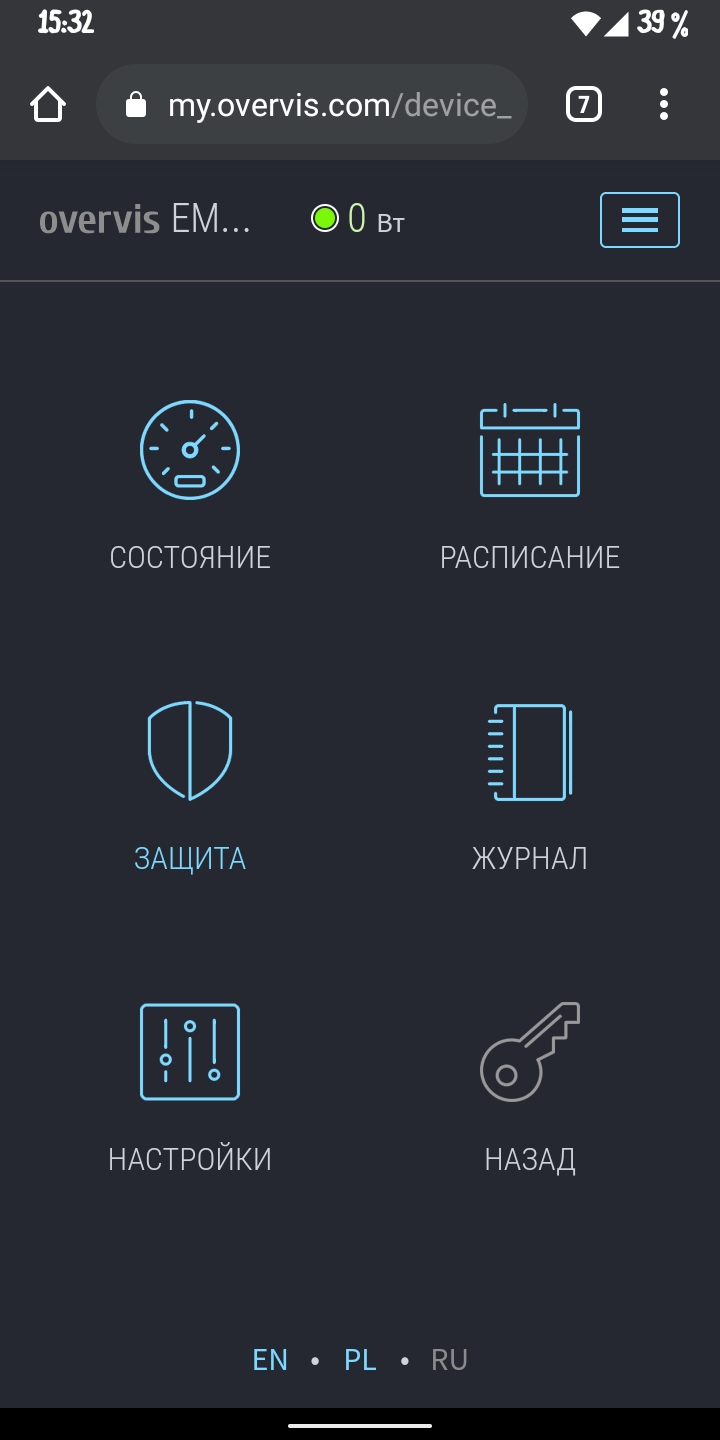Switch language to PL
Screen dimensions: 720x1440
click(x=360, y=1360)
